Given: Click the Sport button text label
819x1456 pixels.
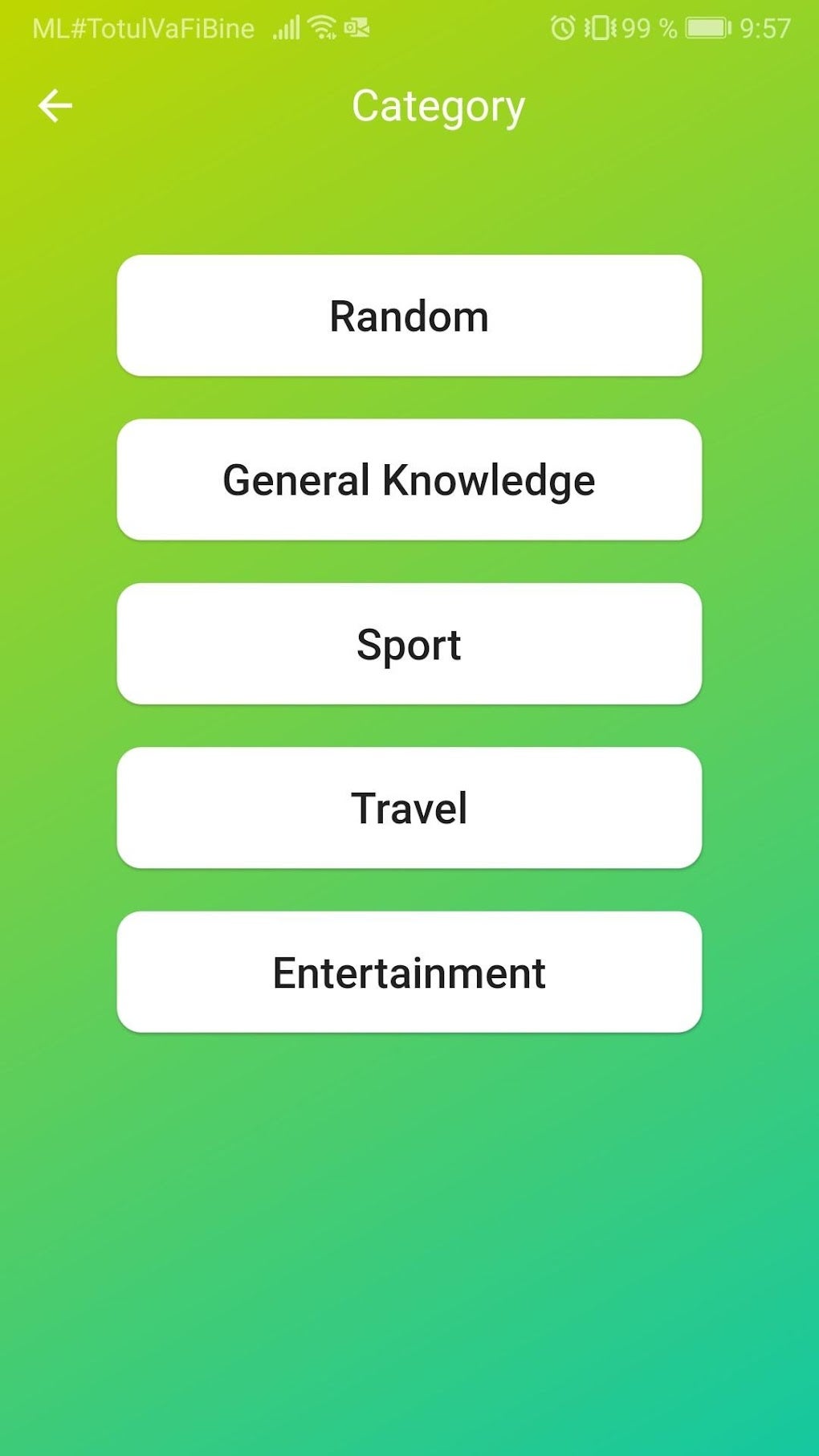Looking at the screenshot, I should 409,643.
